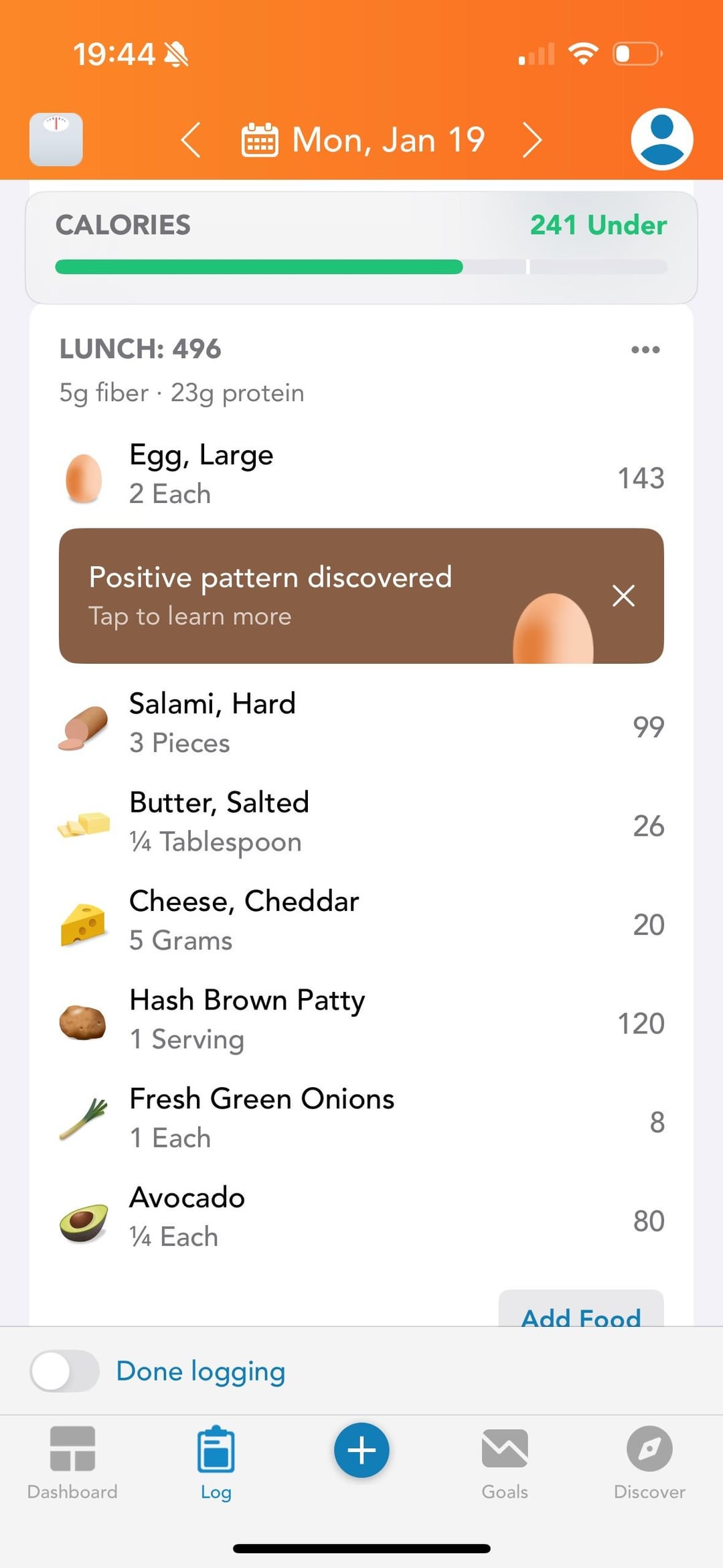Open the Cheese, Cheddar entry
The image size is (723, 1568).
[x=361, y=921]
